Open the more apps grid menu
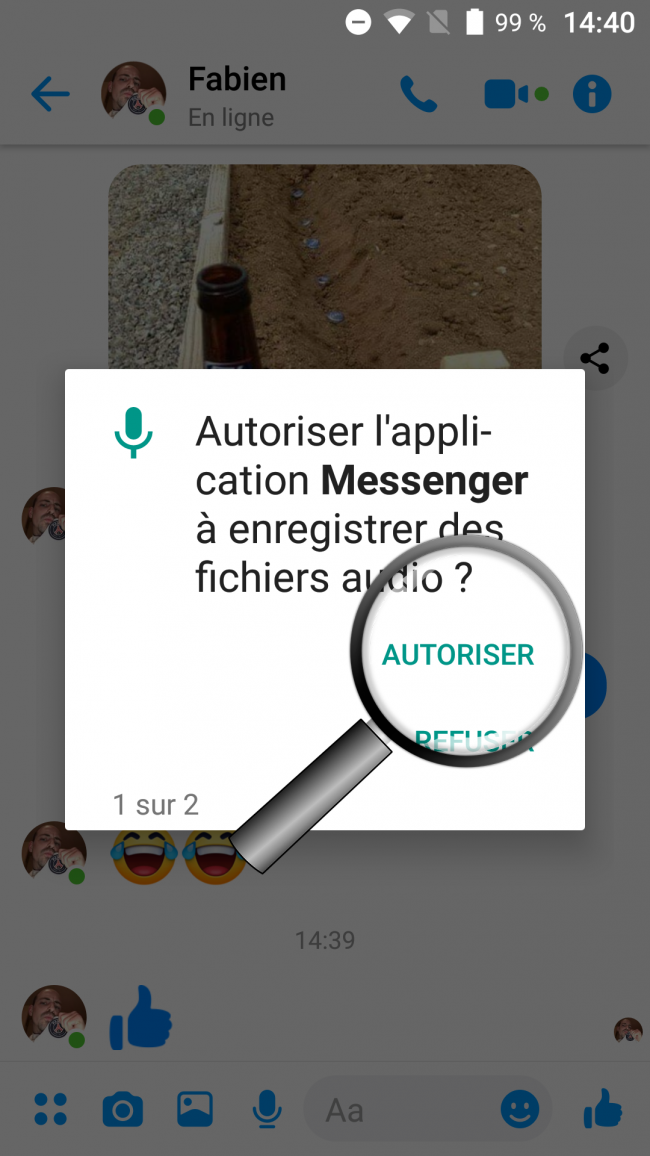Image resolution: width=650 pixels, height=1156 pixels. tap(50, 1108)
